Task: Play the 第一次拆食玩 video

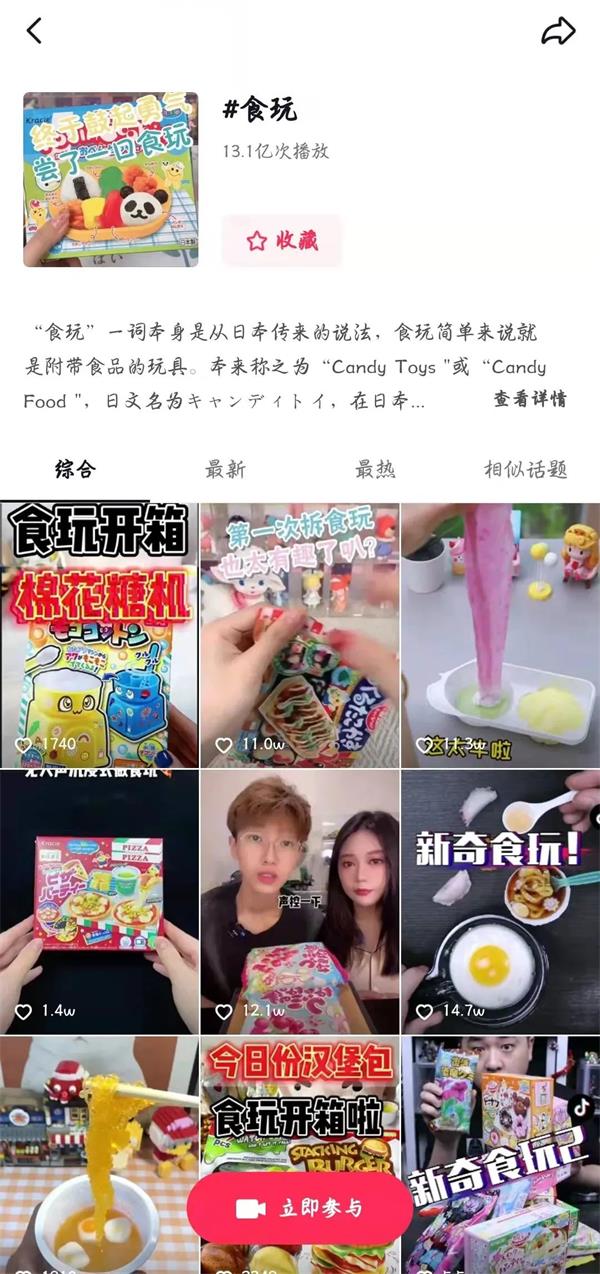Action: [x=299, y=635]
